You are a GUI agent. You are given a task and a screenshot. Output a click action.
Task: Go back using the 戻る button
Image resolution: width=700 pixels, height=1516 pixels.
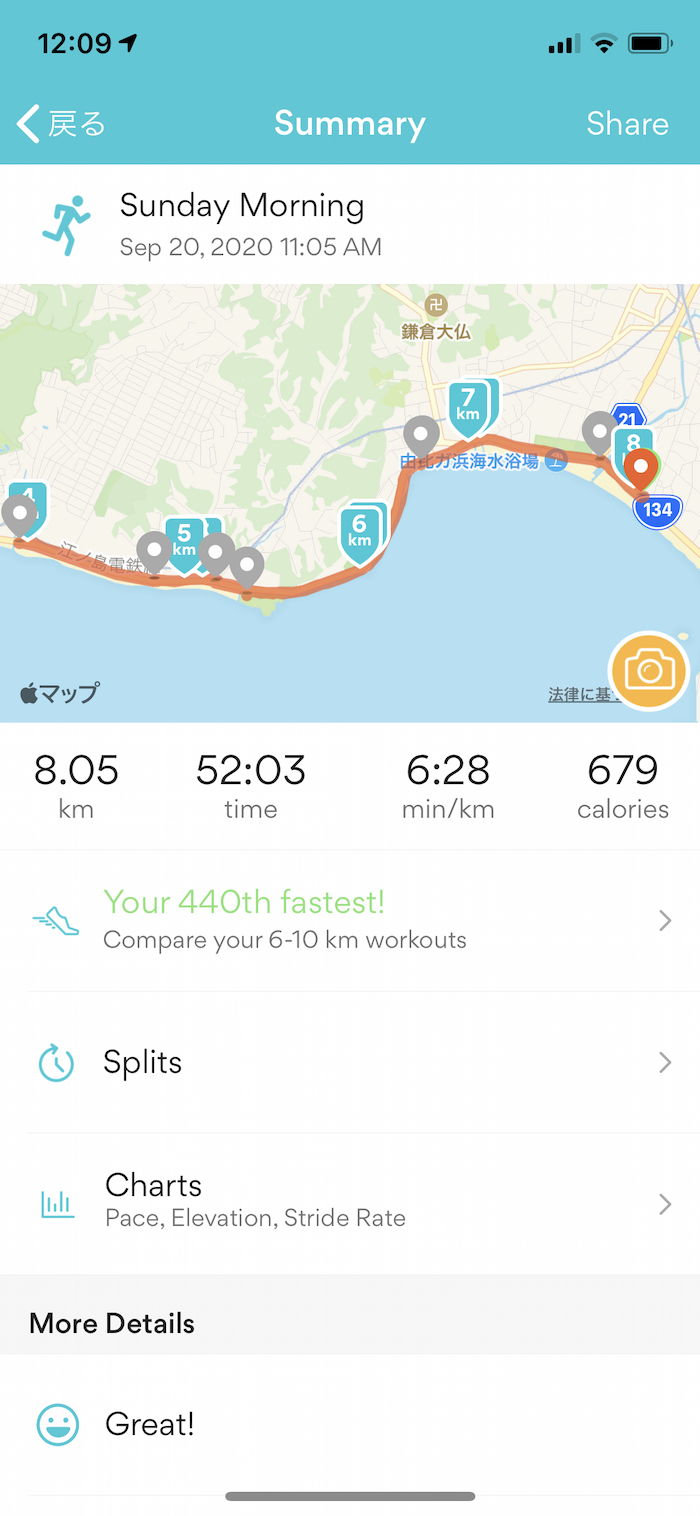[x=62, y=124]
